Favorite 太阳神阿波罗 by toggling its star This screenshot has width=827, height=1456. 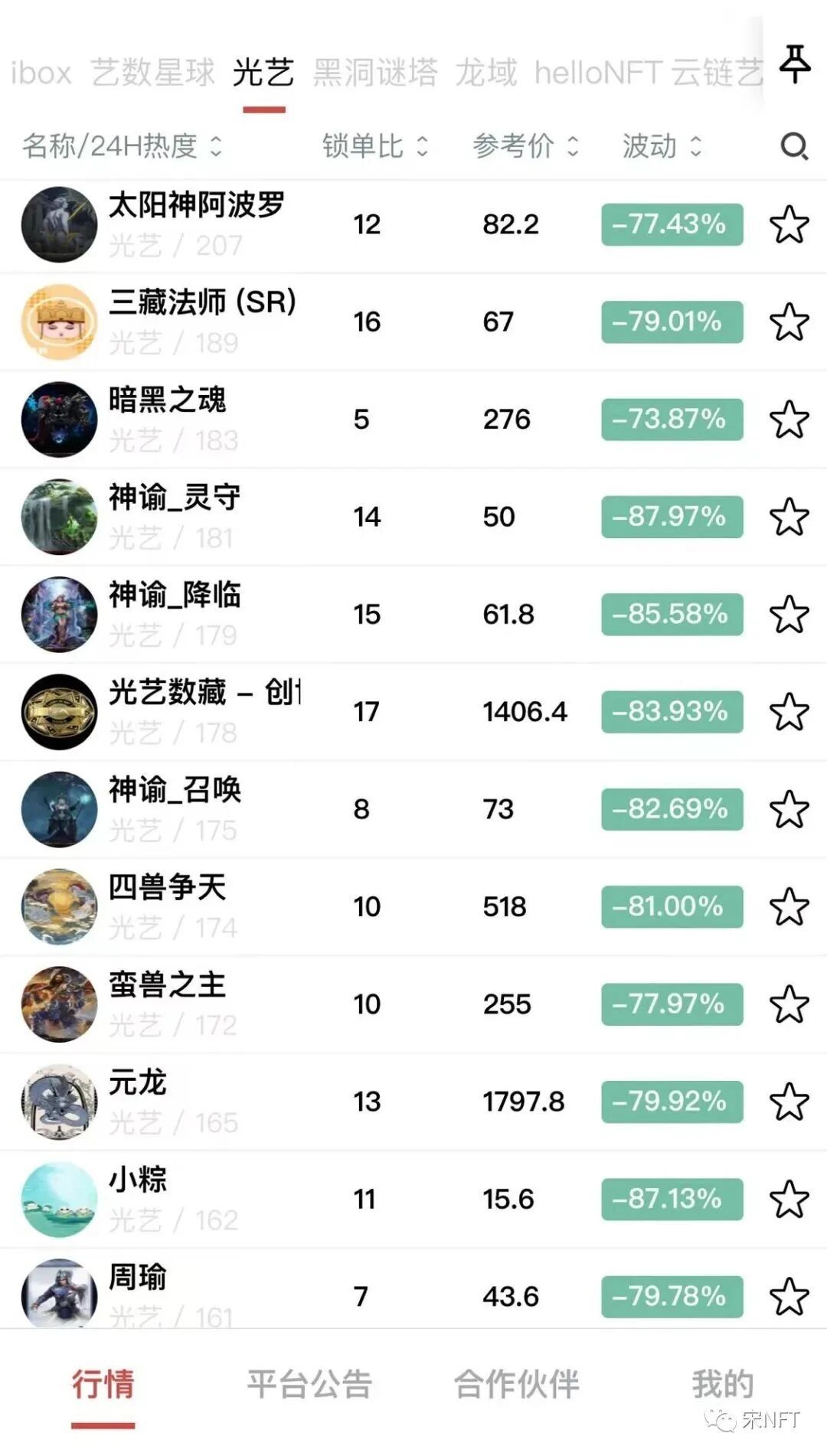tap(787, 224)
